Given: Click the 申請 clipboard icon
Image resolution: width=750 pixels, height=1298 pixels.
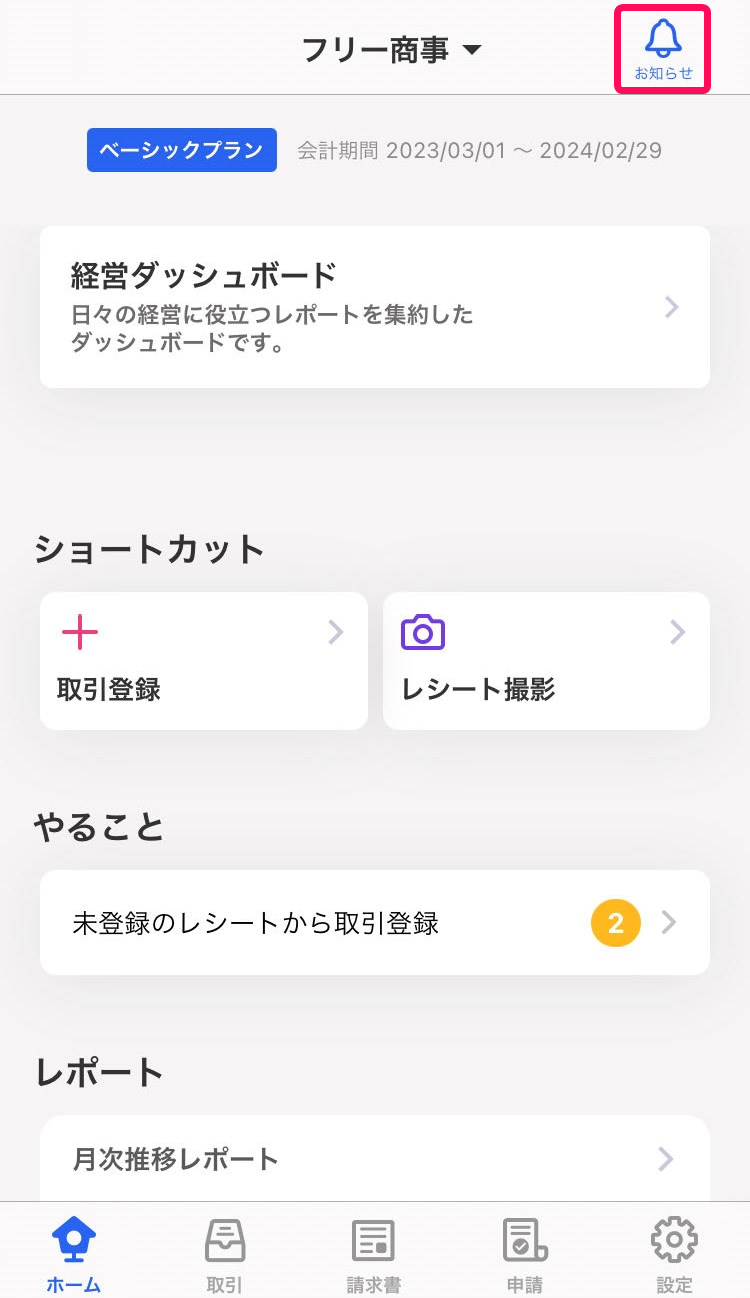Looking at the screenshot, I should click(x=524, y=1238).
